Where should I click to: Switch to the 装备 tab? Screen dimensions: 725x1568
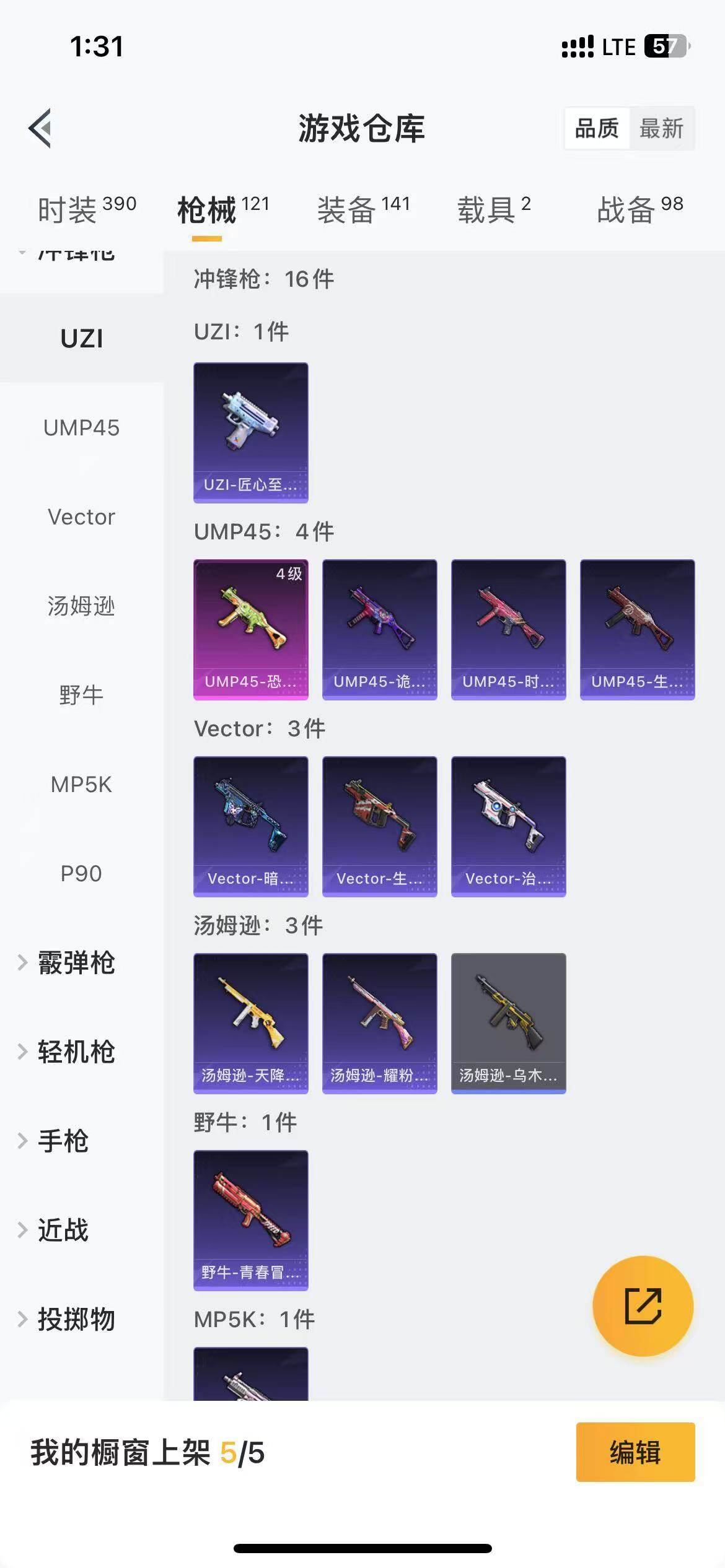pos(363,209)
